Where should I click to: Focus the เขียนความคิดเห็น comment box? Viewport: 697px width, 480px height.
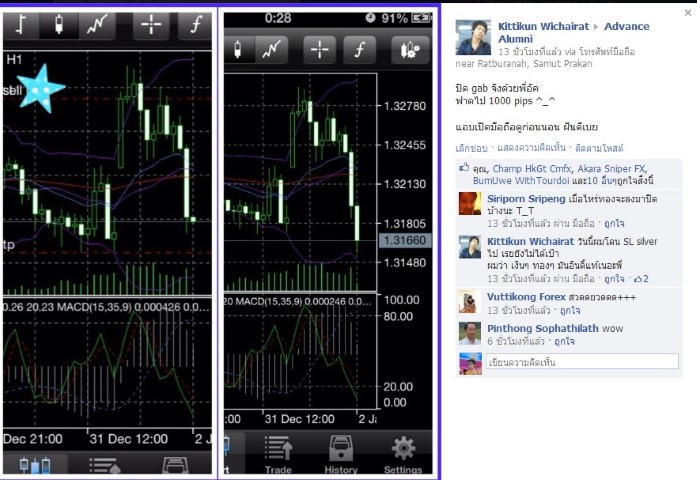point(582,362)
